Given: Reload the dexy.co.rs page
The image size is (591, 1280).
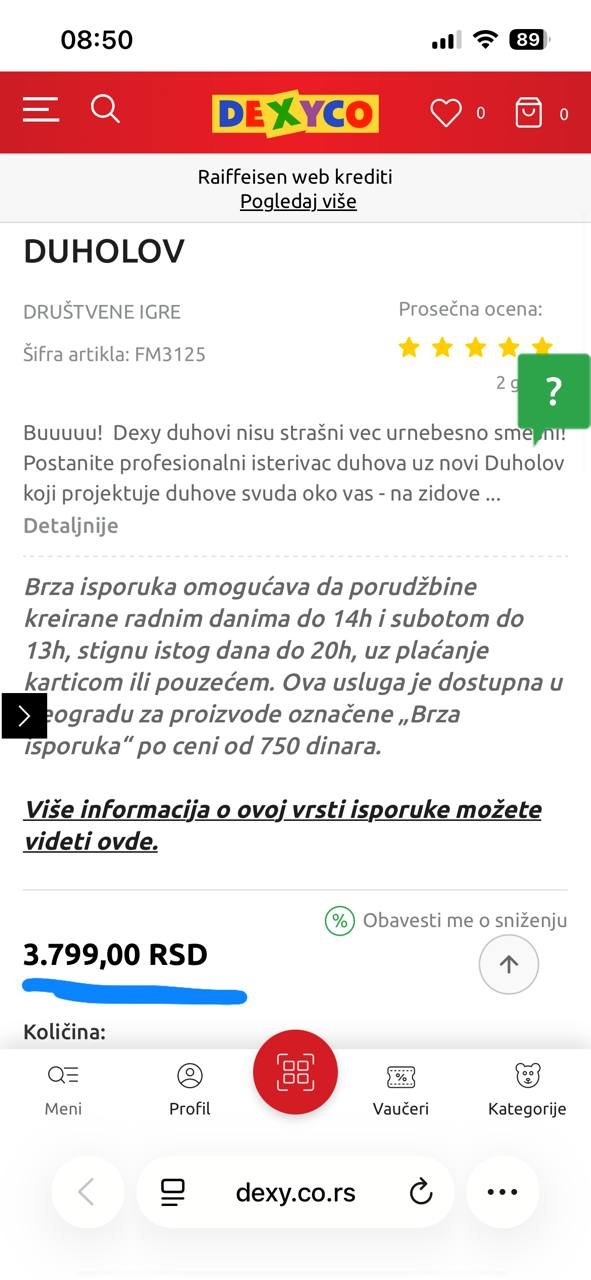Looking at the screenshot, I should coord(421,1192).
